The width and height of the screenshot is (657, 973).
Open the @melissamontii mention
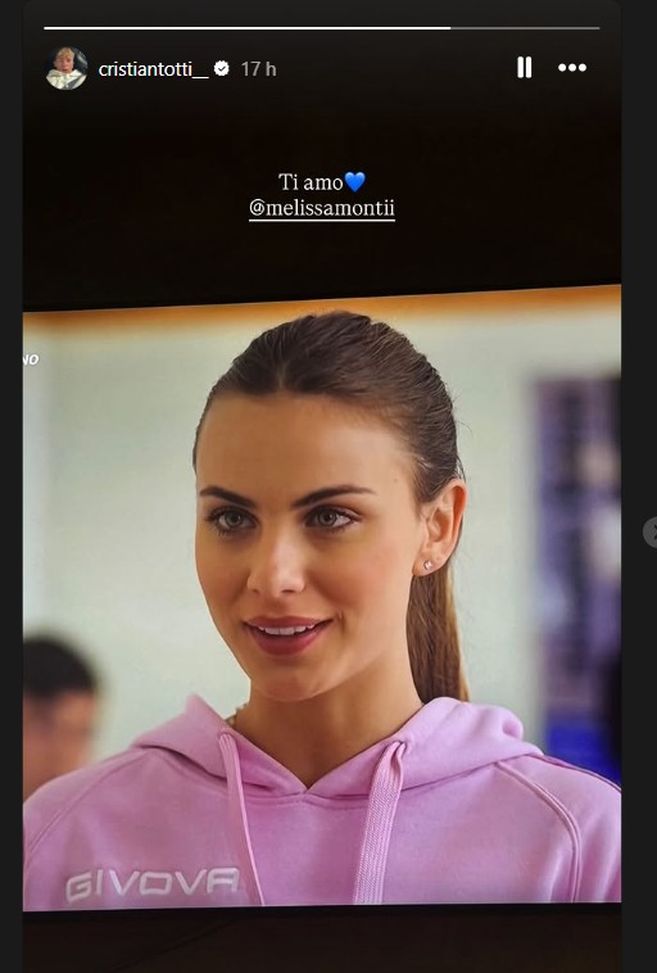coord(322,210)
